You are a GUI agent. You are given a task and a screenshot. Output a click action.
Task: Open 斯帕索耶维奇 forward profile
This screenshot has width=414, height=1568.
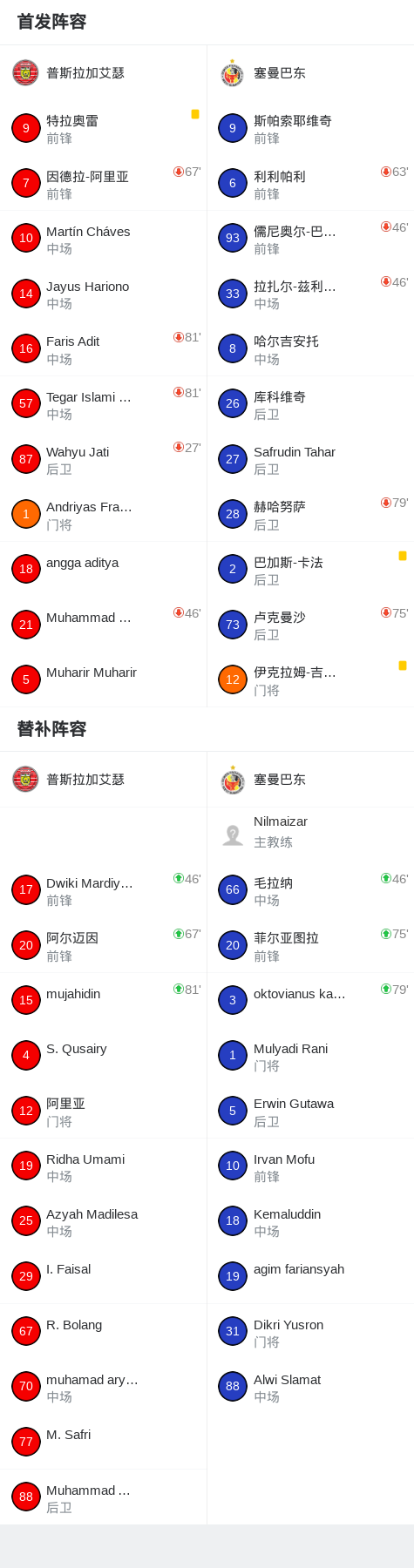(310, 128)
